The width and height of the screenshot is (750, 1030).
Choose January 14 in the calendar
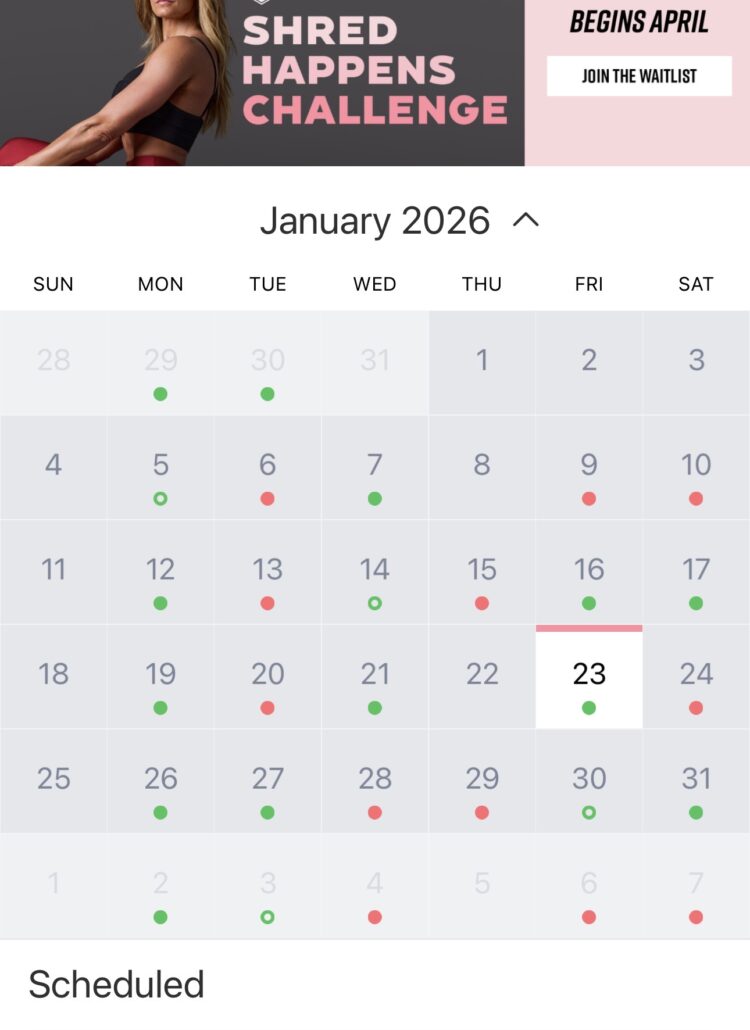(375, 573)
